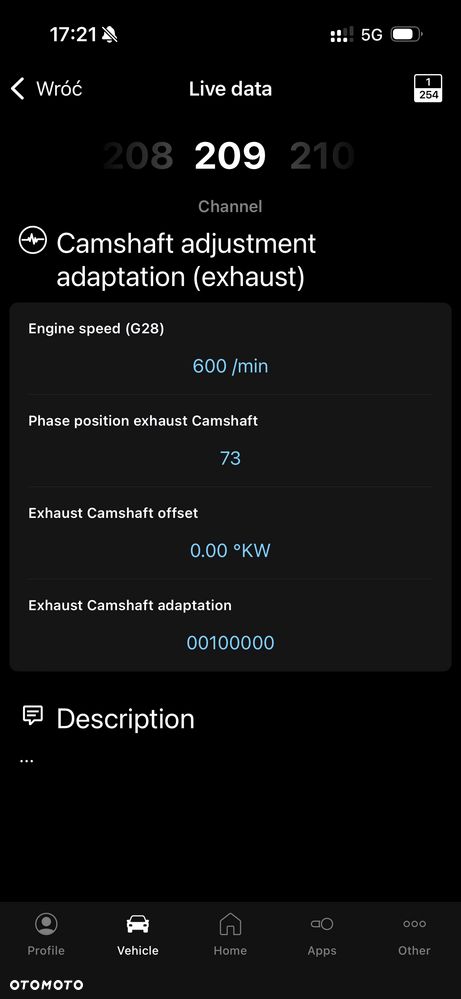
Task: Open the Vehicle tab
Action: [x=138, y=934]
